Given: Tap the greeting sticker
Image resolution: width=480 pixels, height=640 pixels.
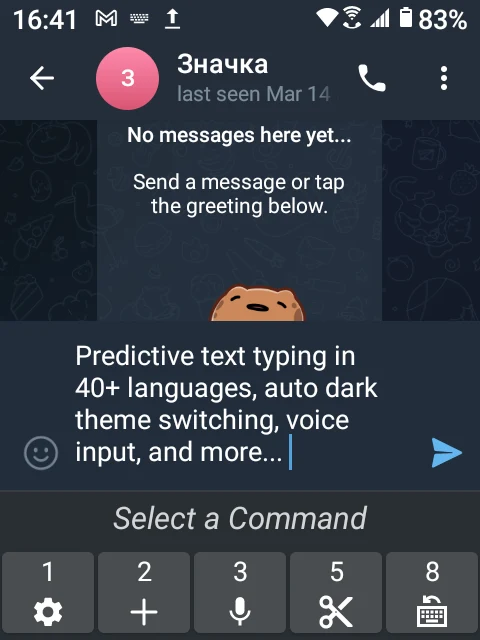Looking at the screenshot, I should click(x=258, y=303).
